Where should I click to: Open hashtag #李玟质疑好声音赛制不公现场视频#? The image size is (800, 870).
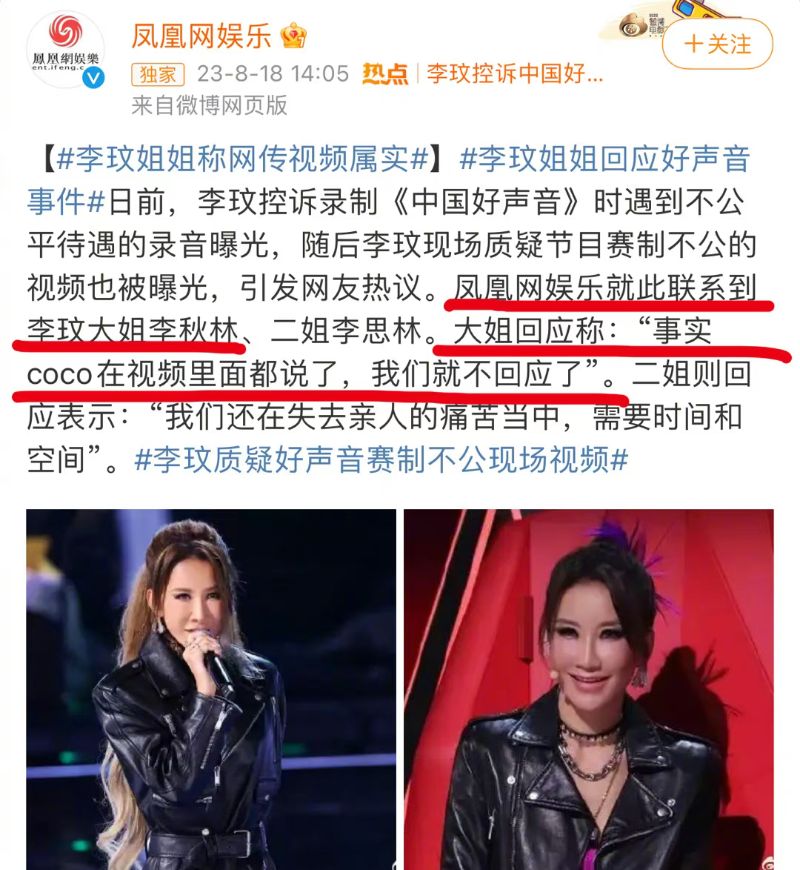[x=381, y=459]
